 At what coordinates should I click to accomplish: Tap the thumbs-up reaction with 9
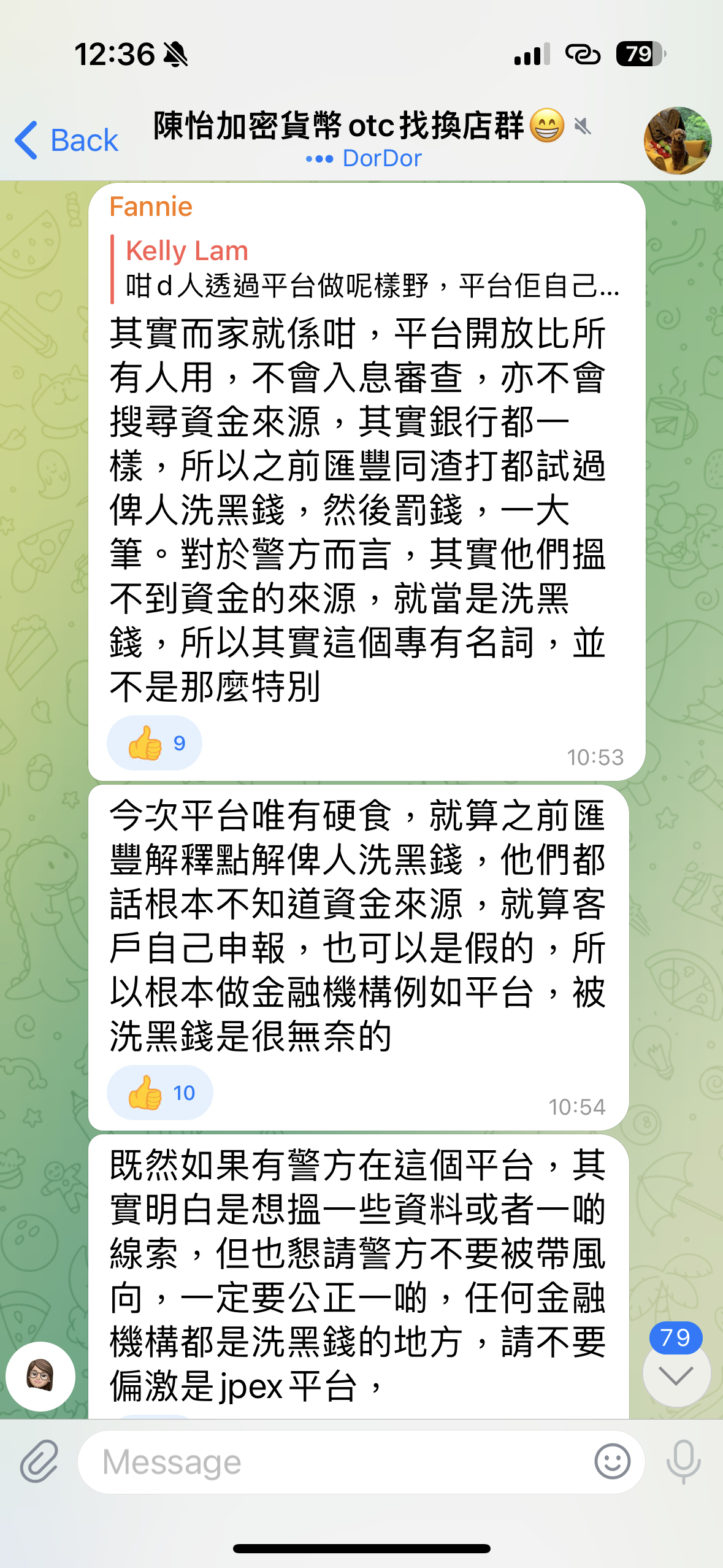tap(155, 743)
